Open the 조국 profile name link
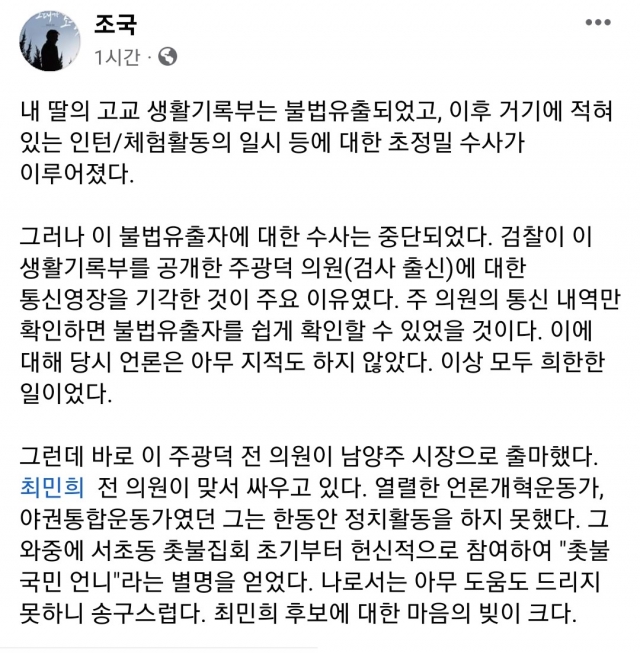Image resolution: width=640 pixels, height=654 pixels. (115, 24)
